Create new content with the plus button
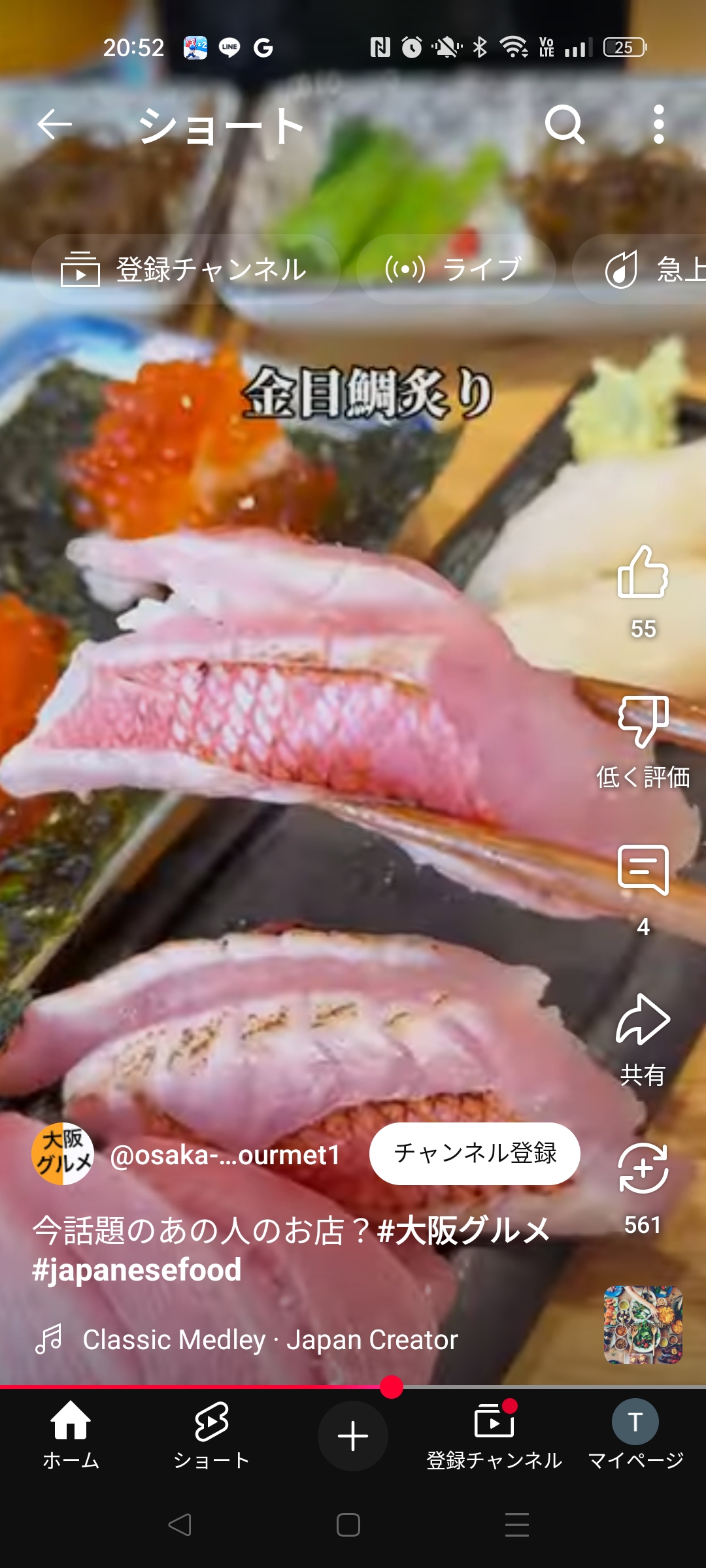 (x=353, y=1435)
